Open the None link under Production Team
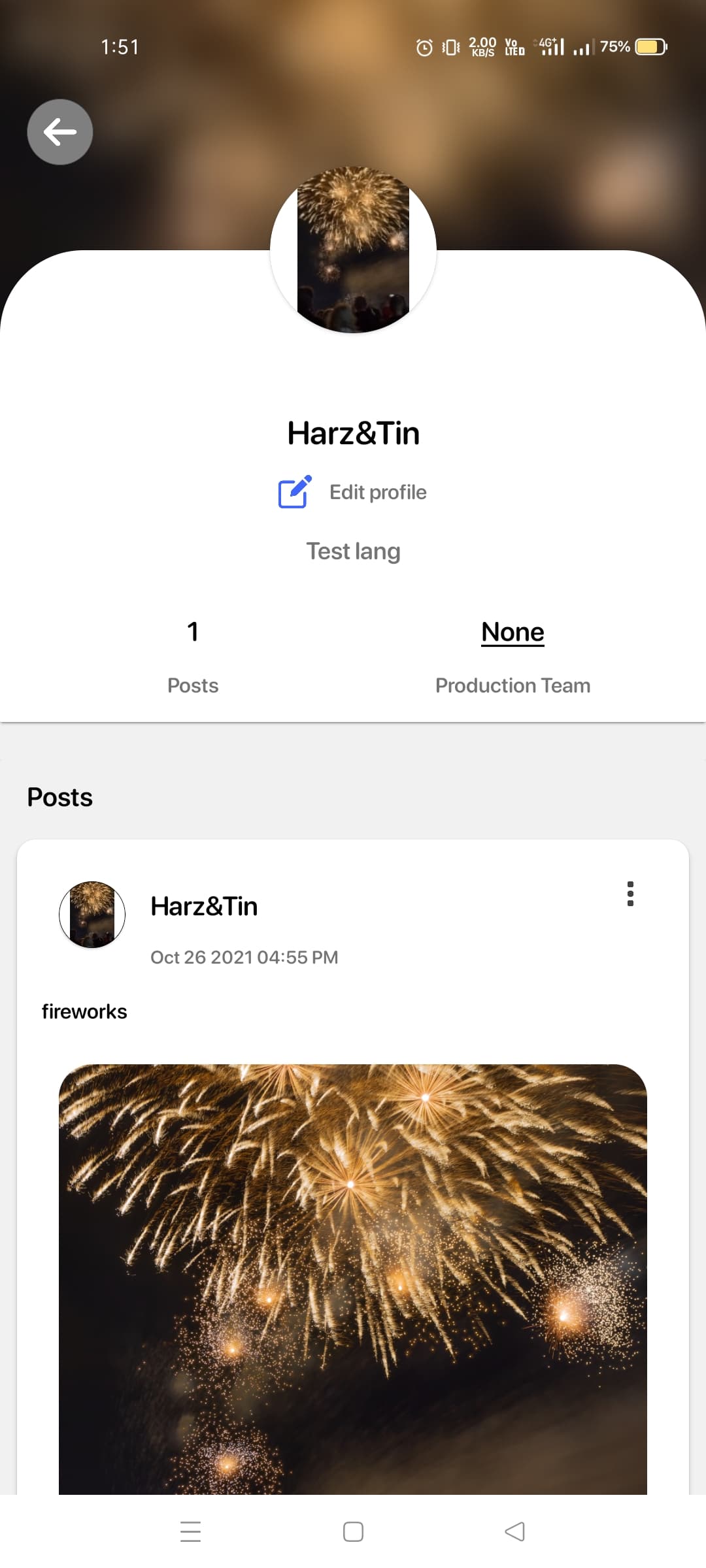 (513, 631)
